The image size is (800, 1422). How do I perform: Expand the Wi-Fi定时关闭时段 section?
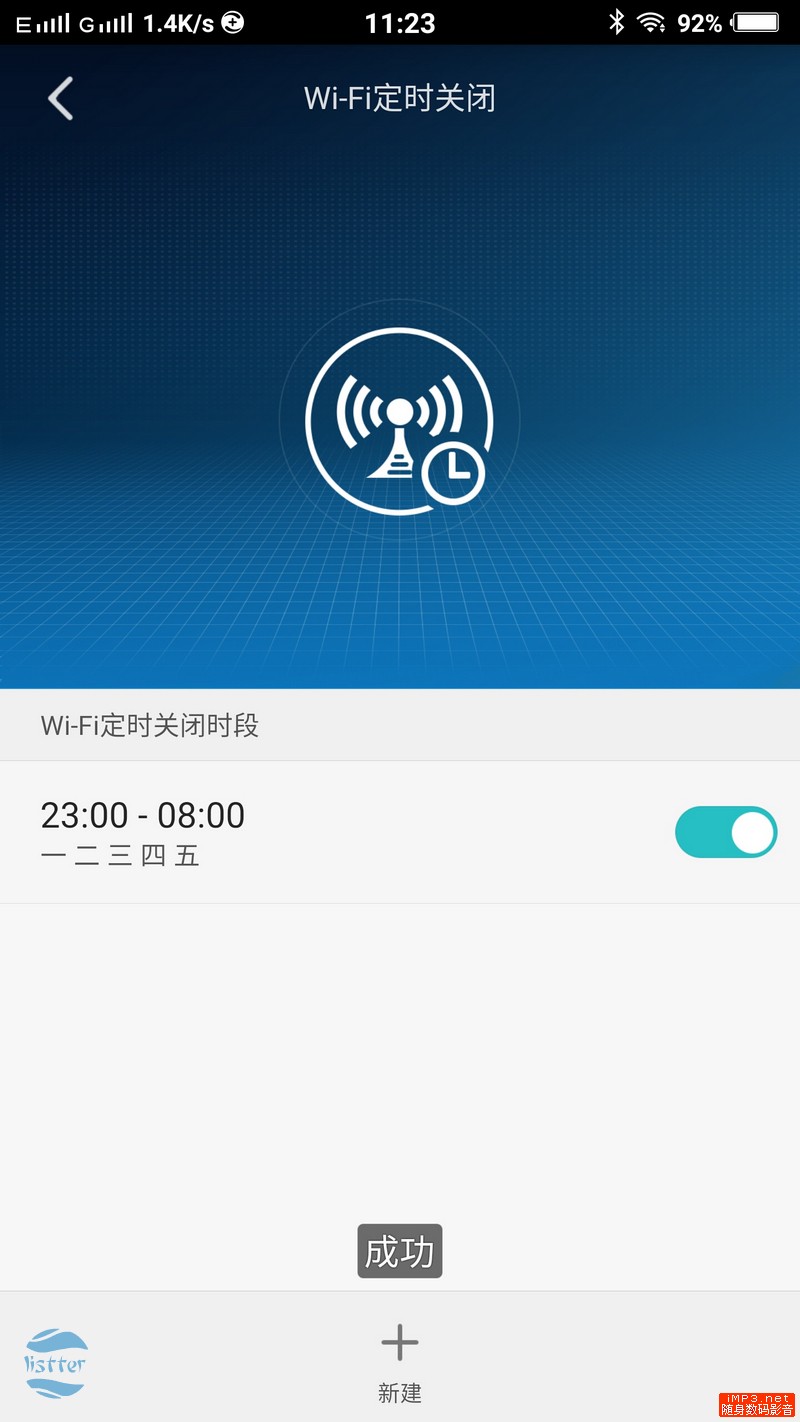point(148,725)
